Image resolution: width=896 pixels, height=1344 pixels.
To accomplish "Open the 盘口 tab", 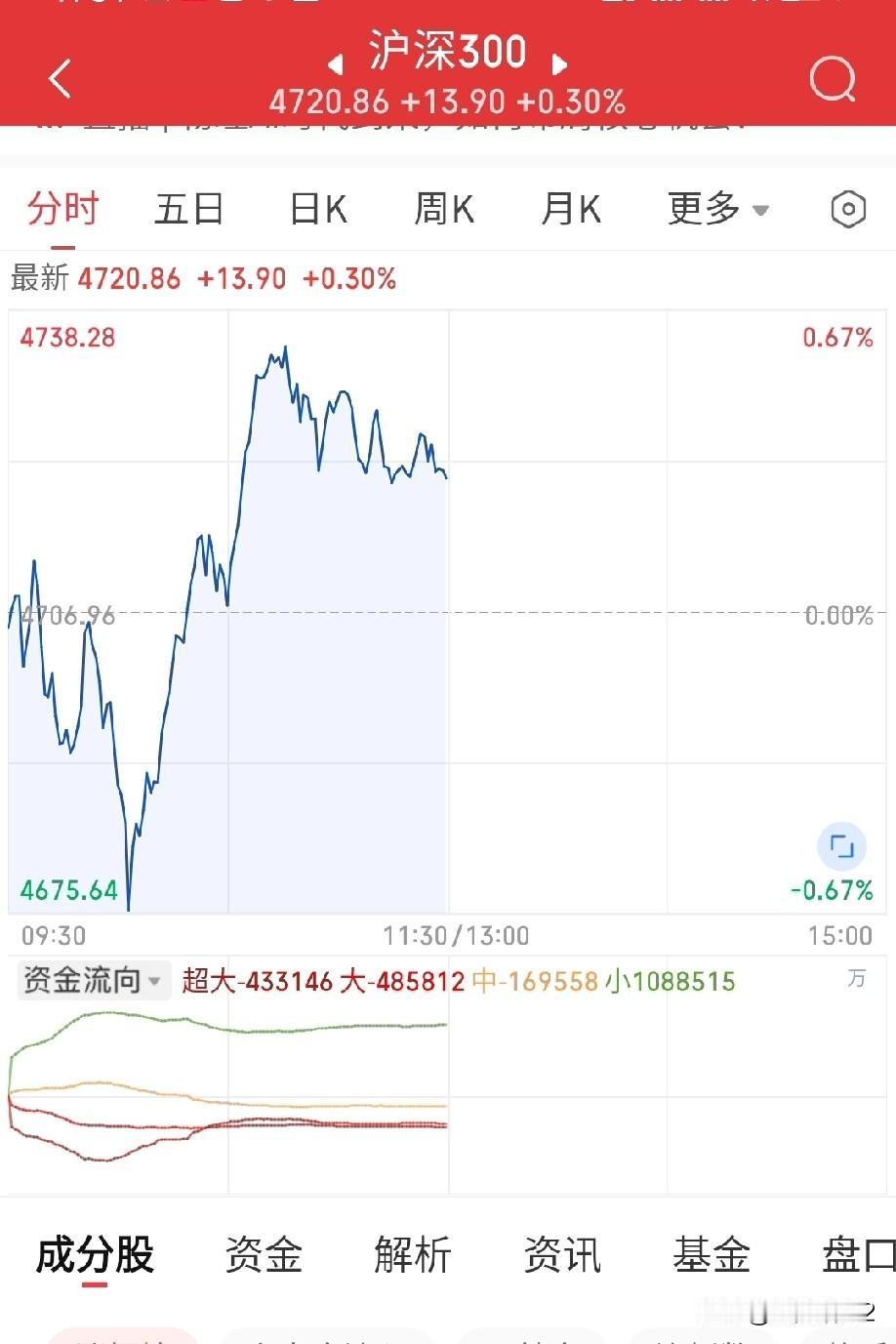I will click(x=859, y=1255).
